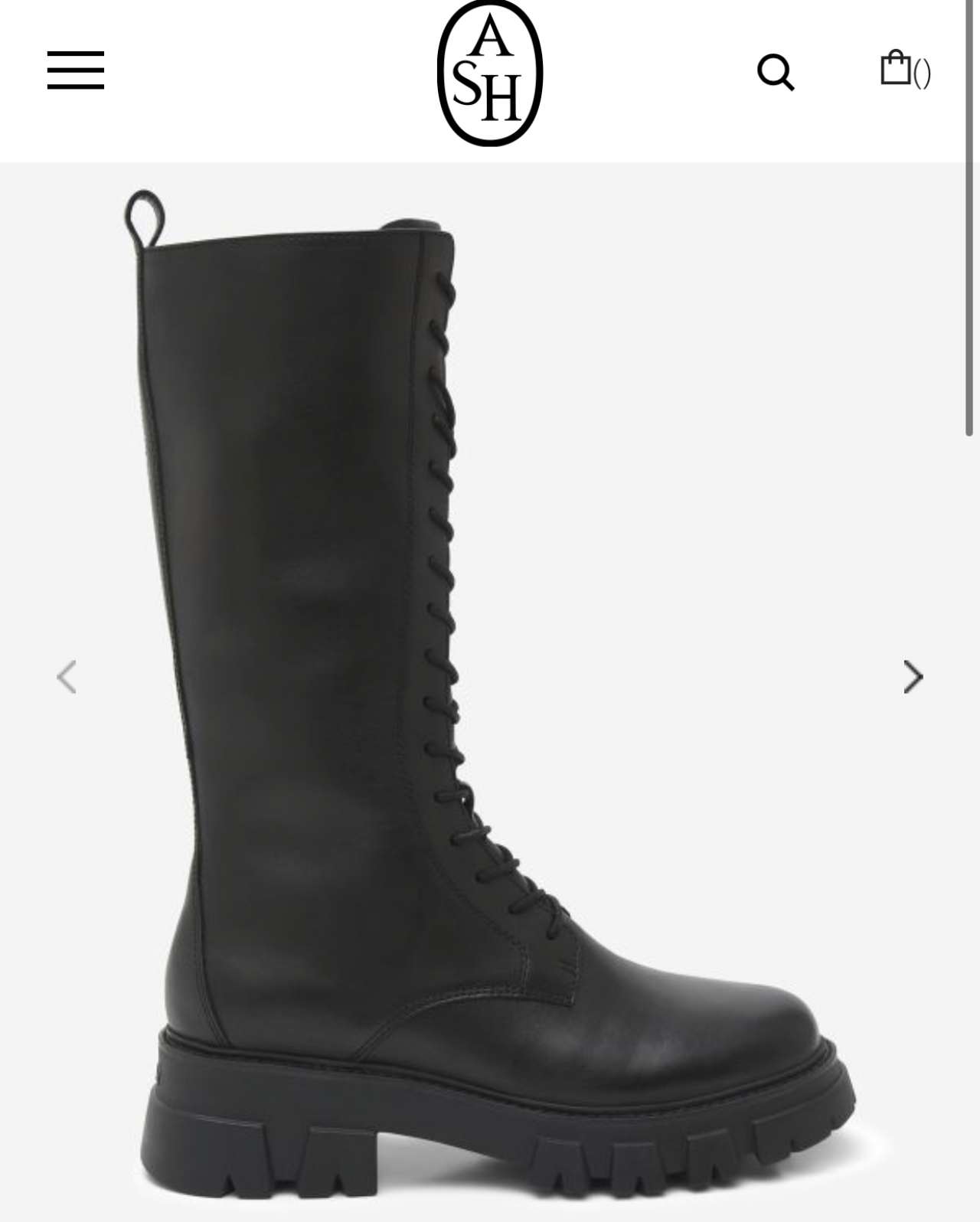Open the search magnifier
980x1222 pixels.
775,73
